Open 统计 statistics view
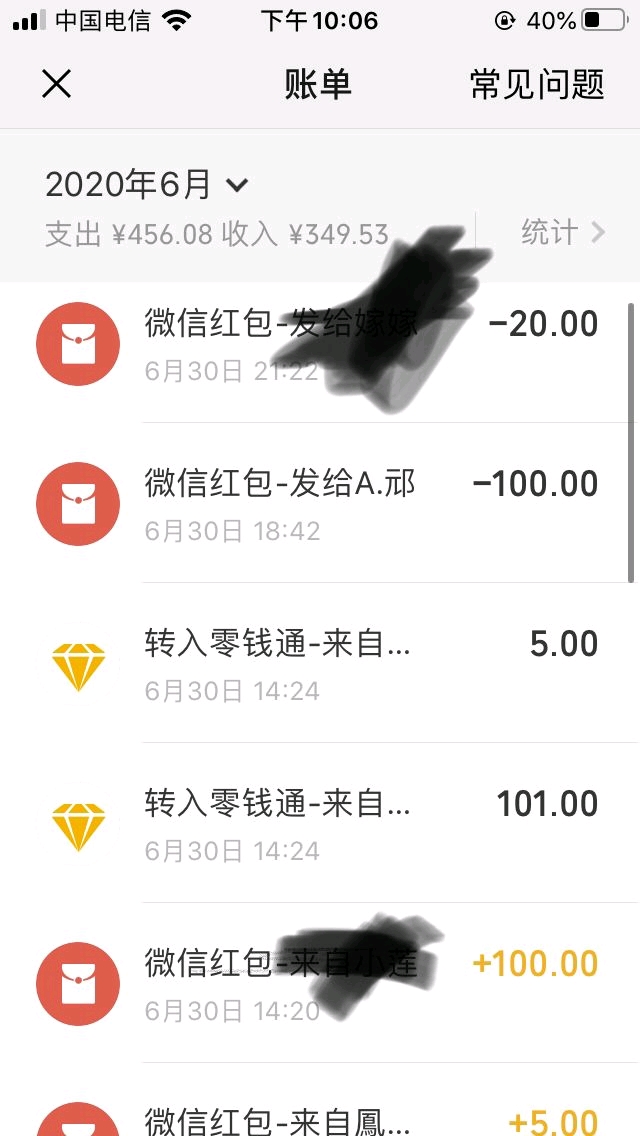Image resolution: width=640 pixels, height=1136 pixels. tap(562, 233)
